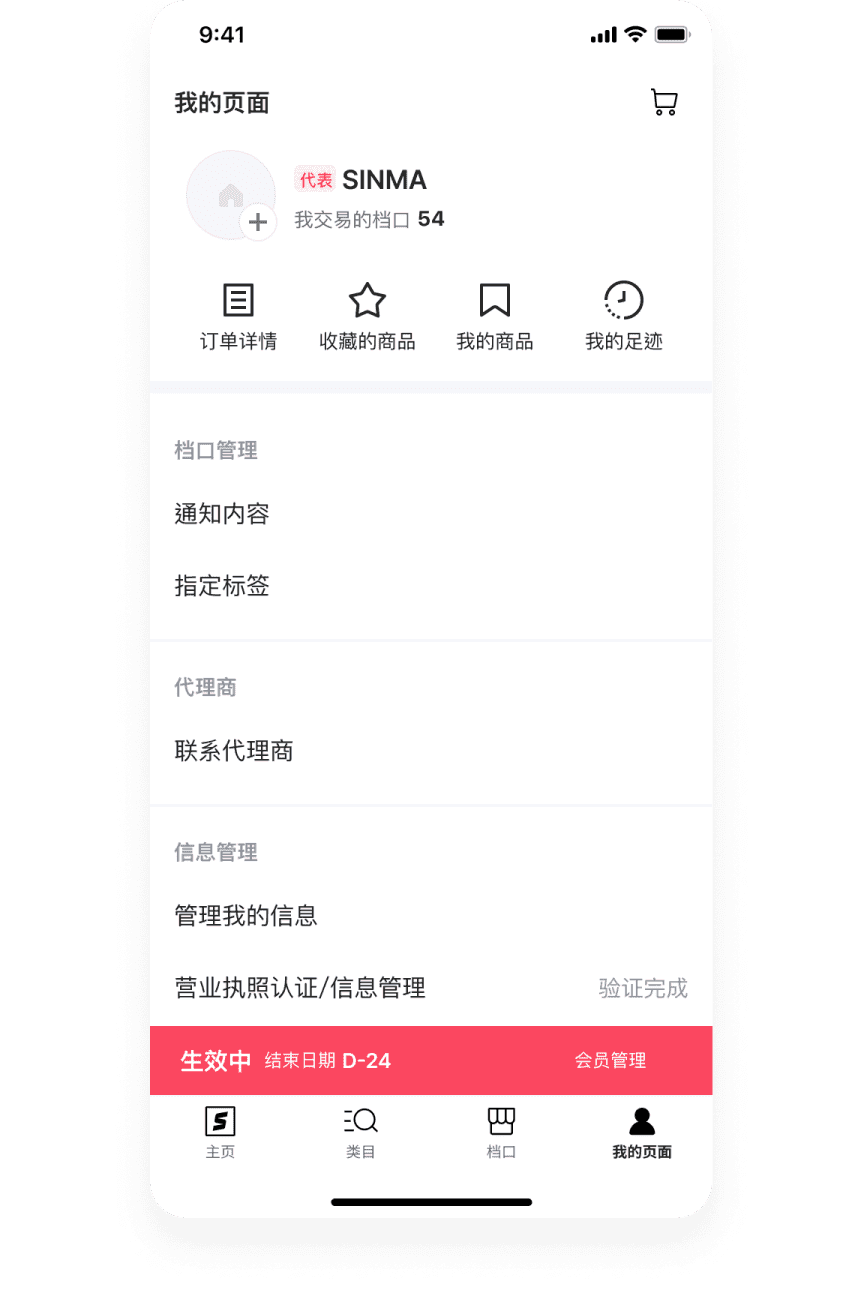Viewport: 864px width, 1290px height.
Task: Open 订单详情 order details
Action: [238, 317]
